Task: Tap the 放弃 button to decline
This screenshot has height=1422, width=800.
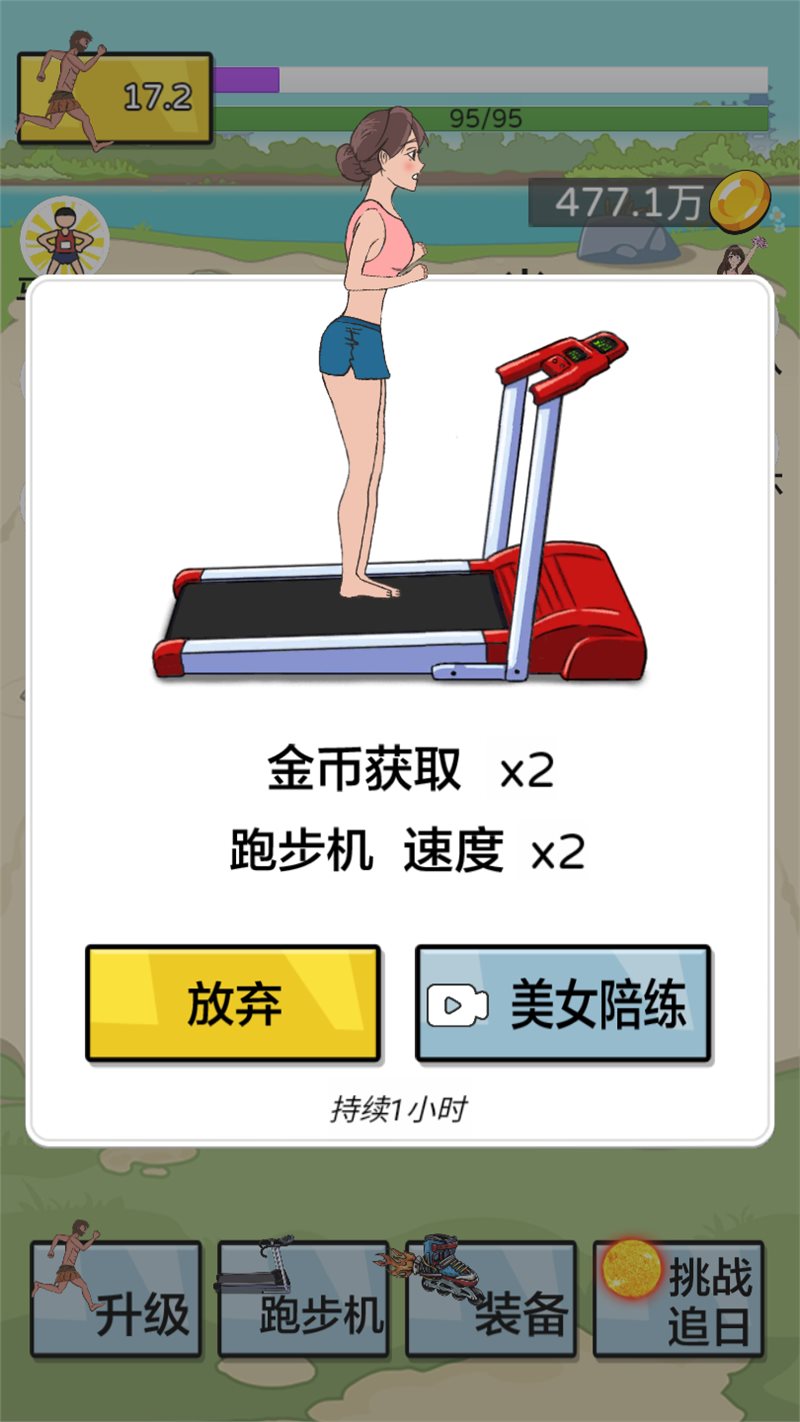Action: 232,1003
